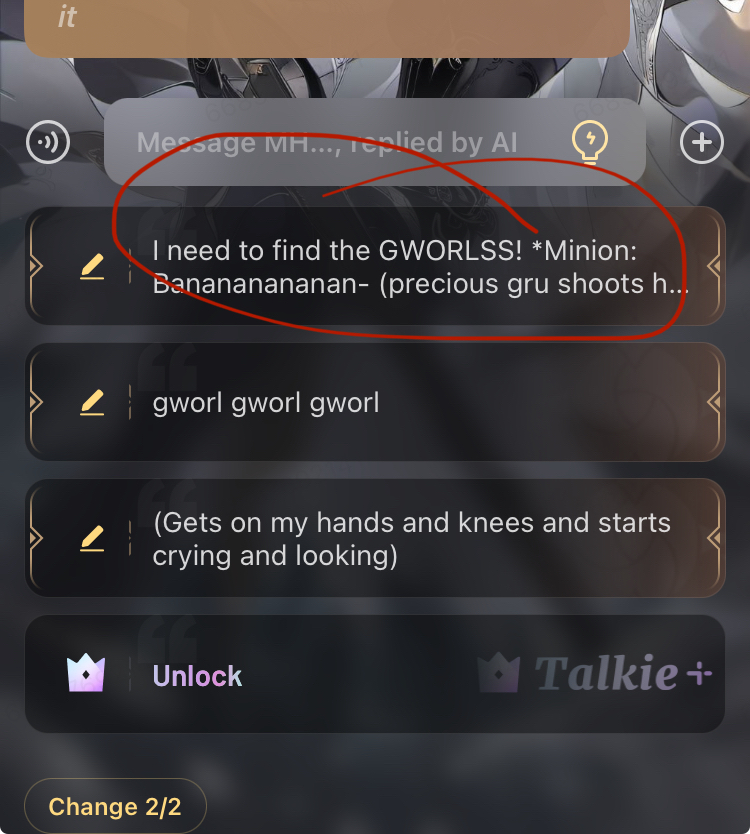Tap the Change 2/2 button
750x834 pixels.
pos(114,806)
